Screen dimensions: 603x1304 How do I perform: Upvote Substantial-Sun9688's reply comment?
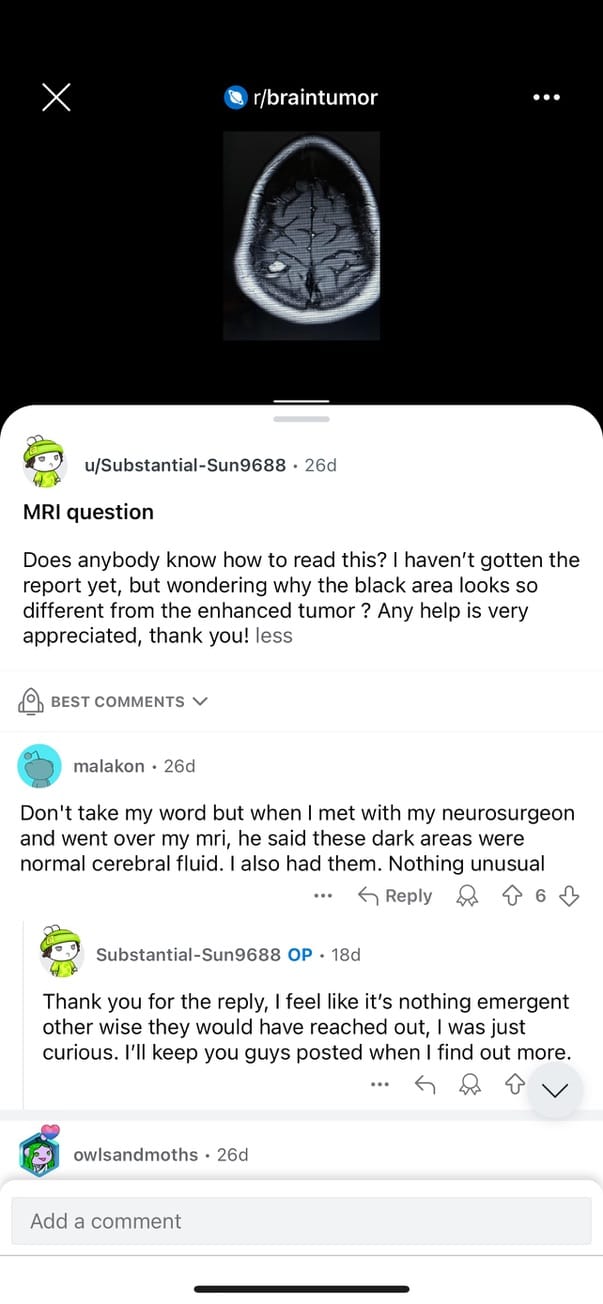click(x=515, y=1084)
